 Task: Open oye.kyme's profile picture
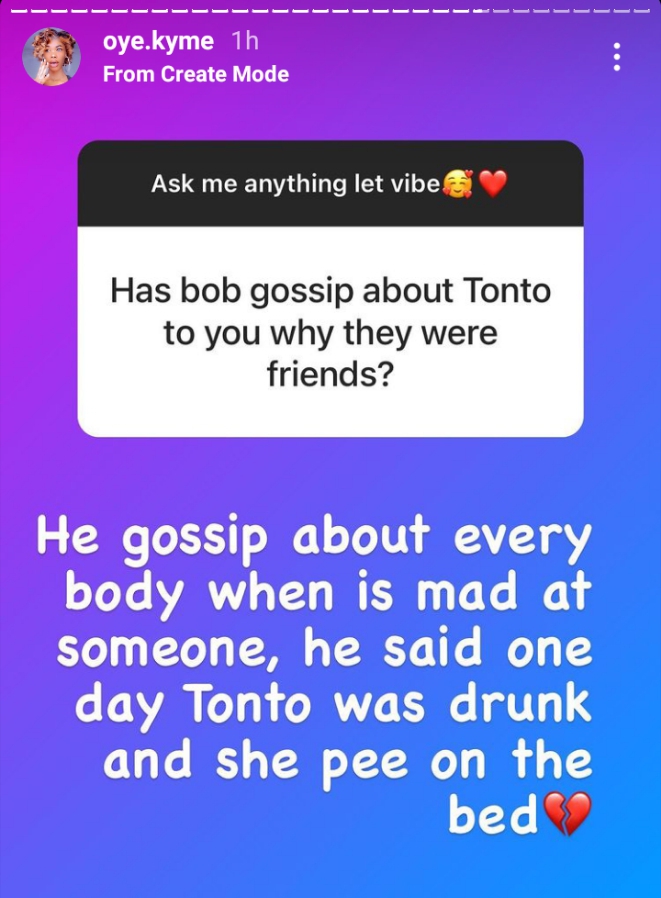point(51,57)
